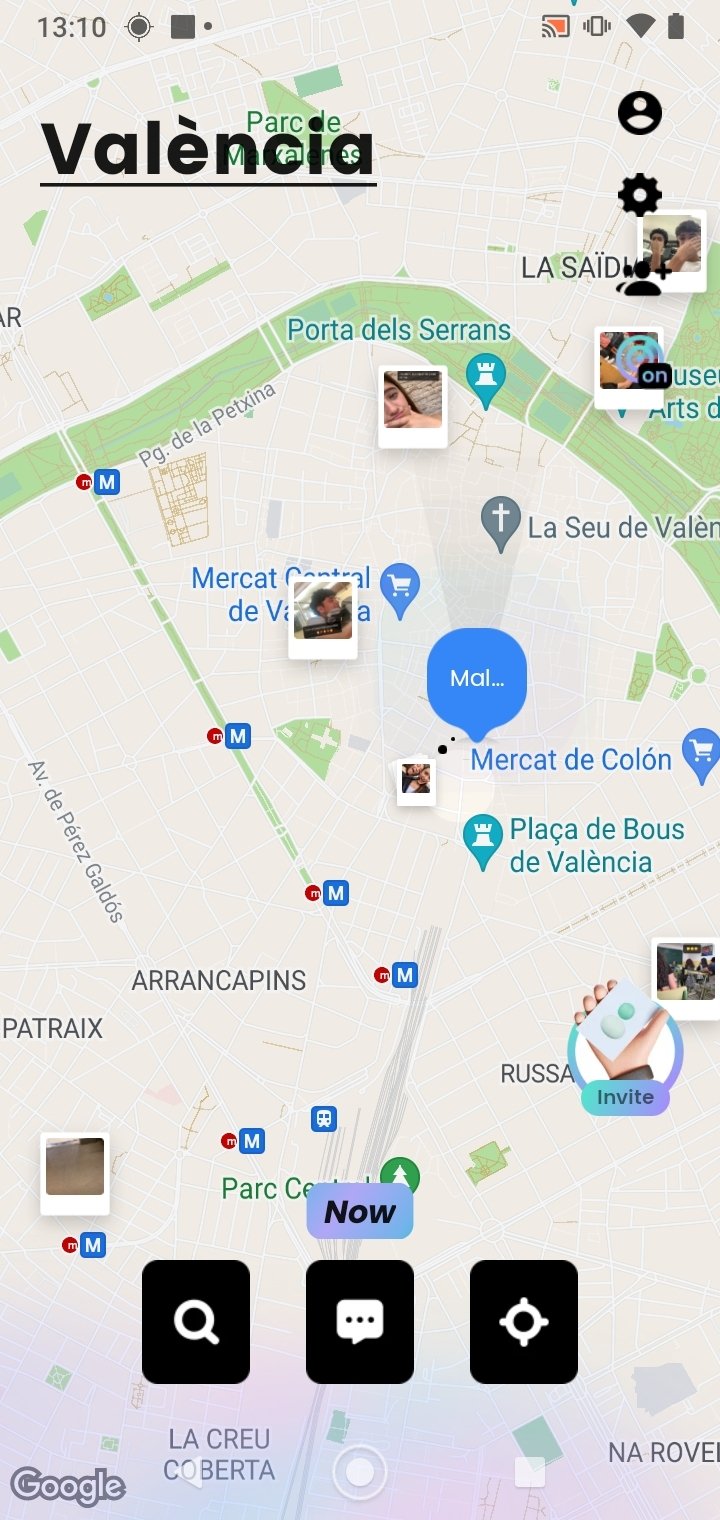Open settings gear
This screenshot has width=720, height=1520.
(x=640, y=194)
